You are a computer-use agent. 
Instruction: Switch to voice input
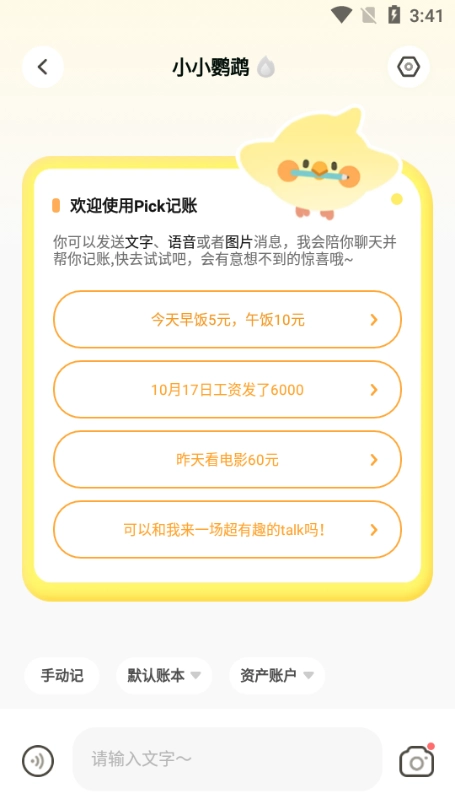[x=38, y=760]
